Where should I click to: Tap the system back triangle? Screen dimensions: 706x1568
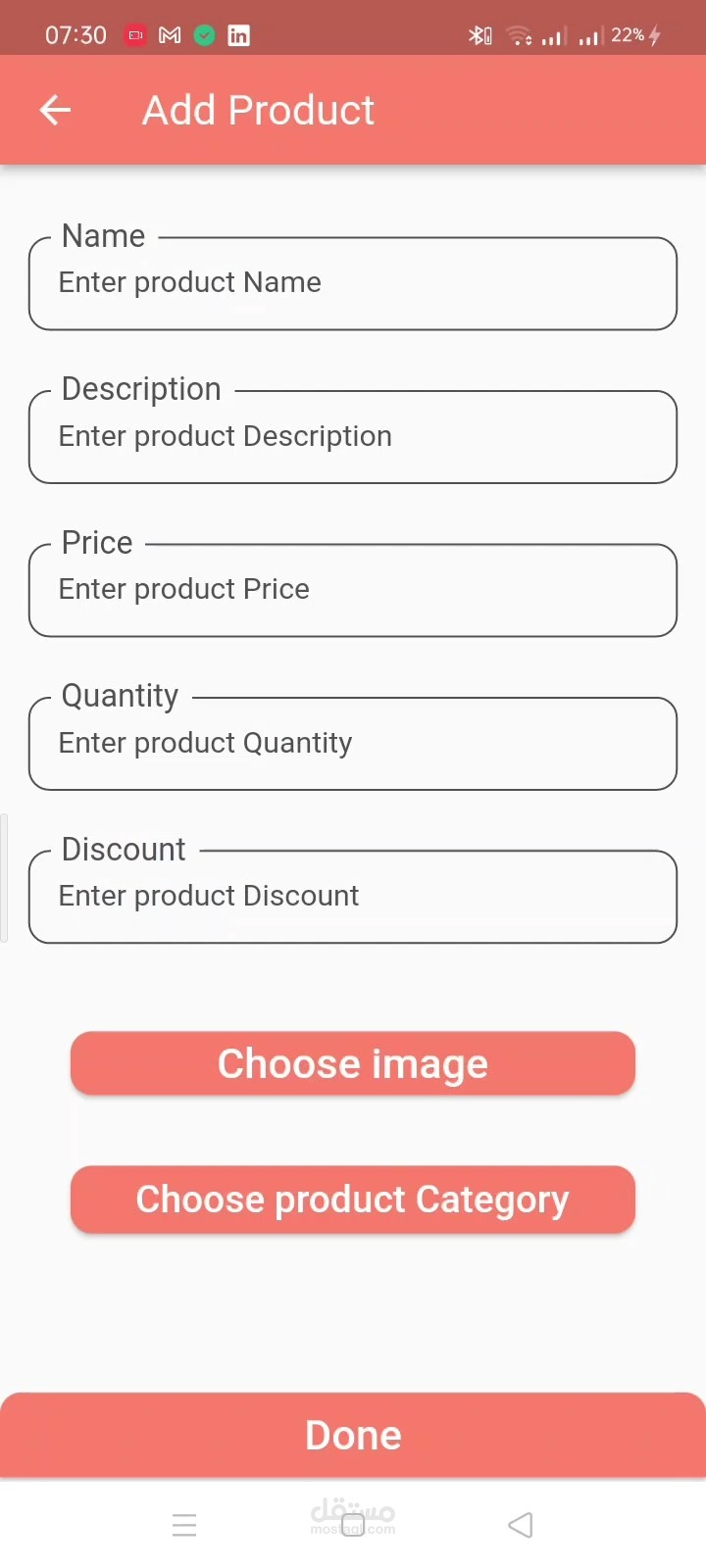[521, 1525]
